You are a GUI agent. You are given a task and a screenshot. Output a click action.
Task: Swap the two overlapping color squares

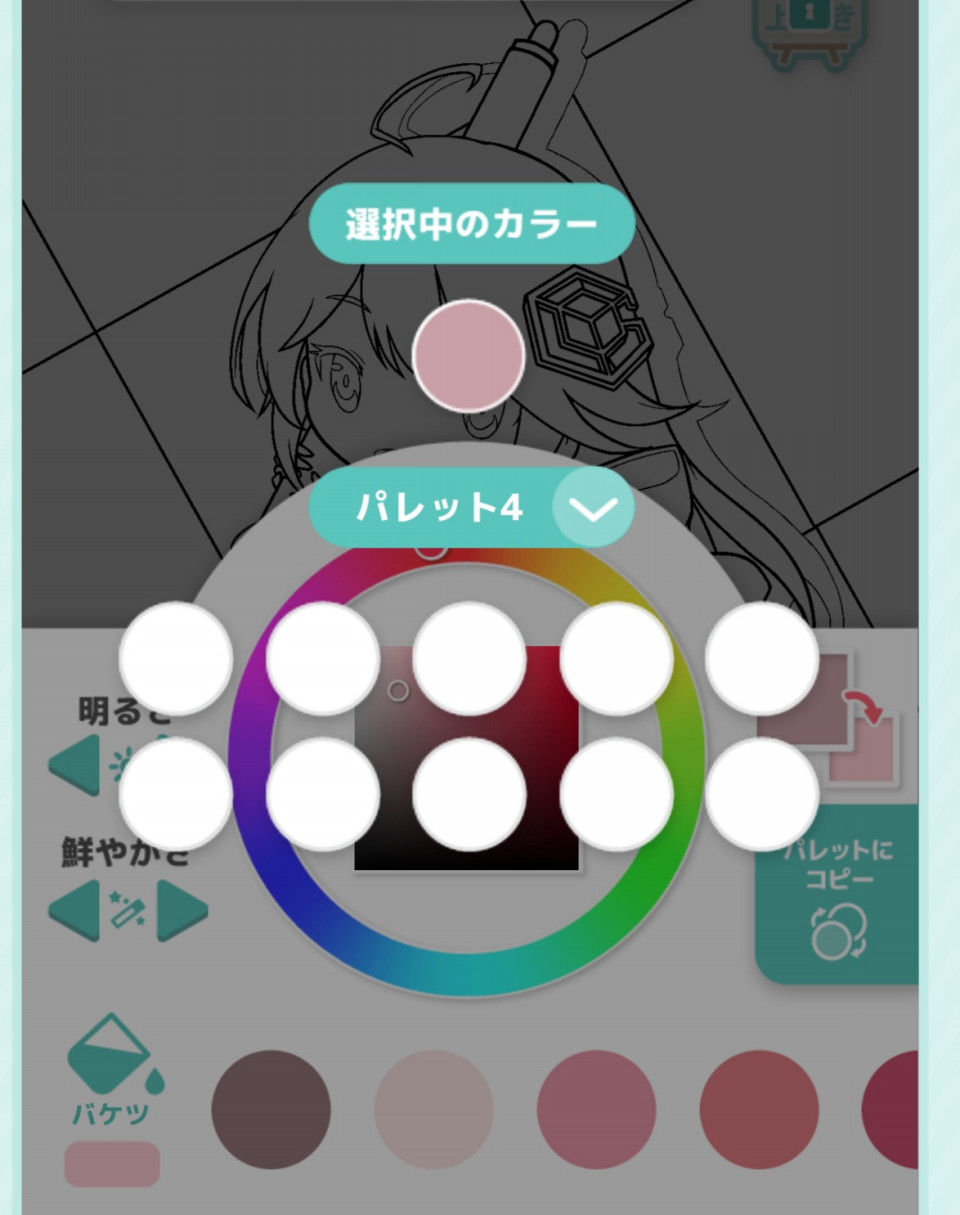coord(866,707)
